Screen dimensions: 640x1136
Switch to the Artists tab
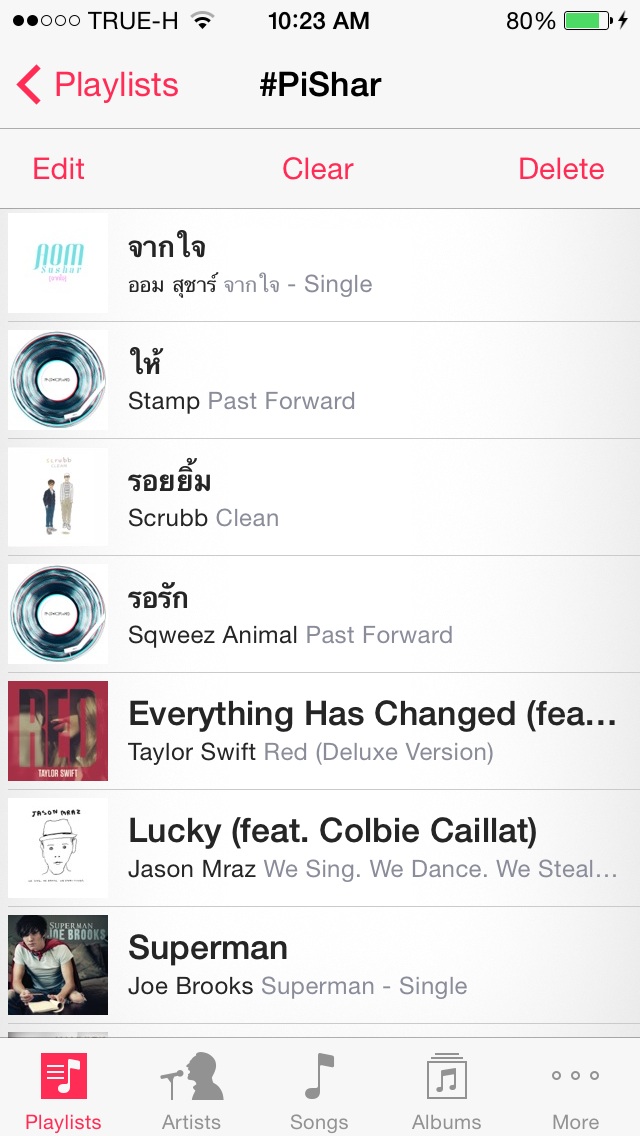click(191, 1090)
